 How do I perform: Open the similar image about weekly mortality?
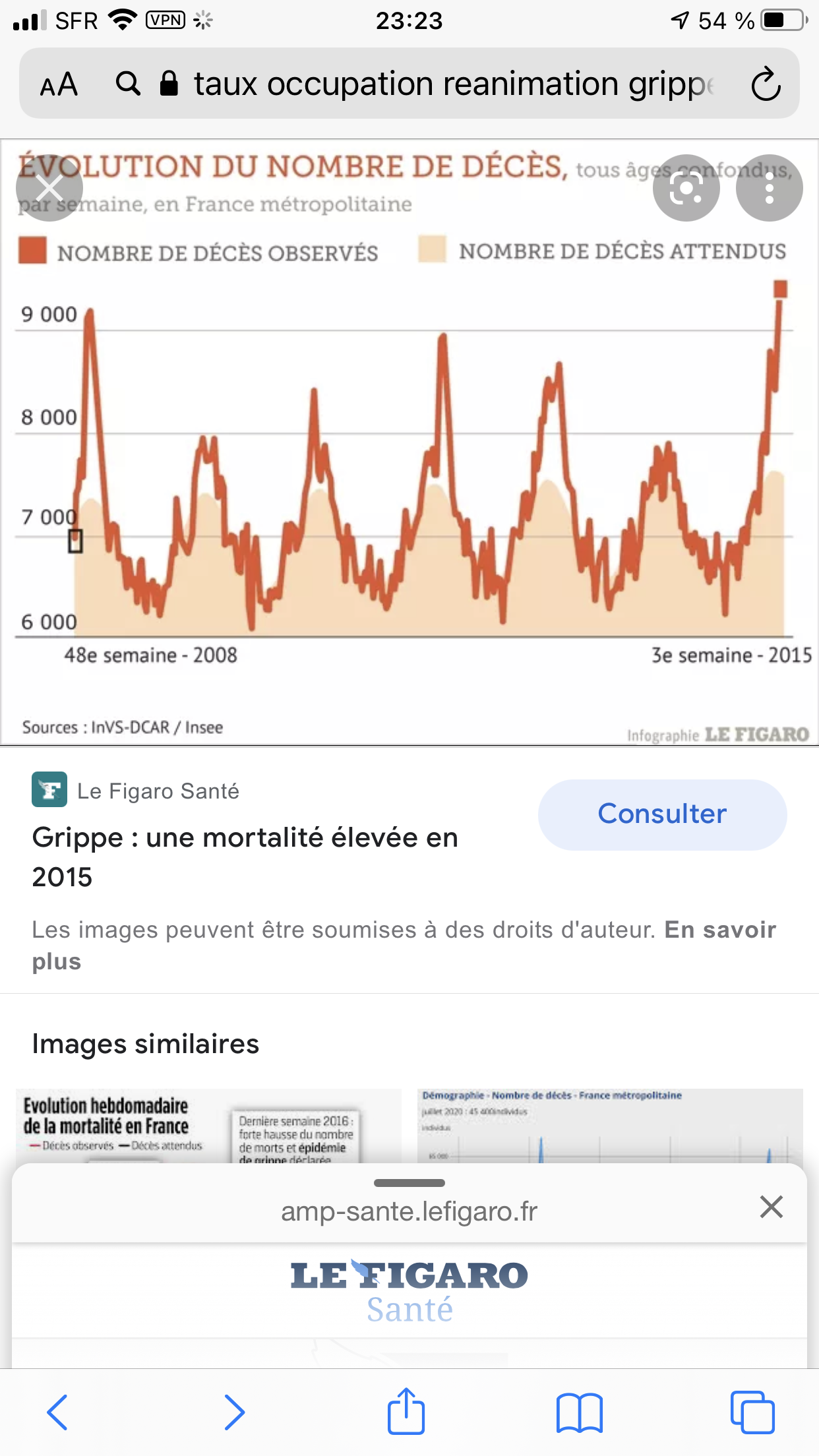[x=208, y=1126]
